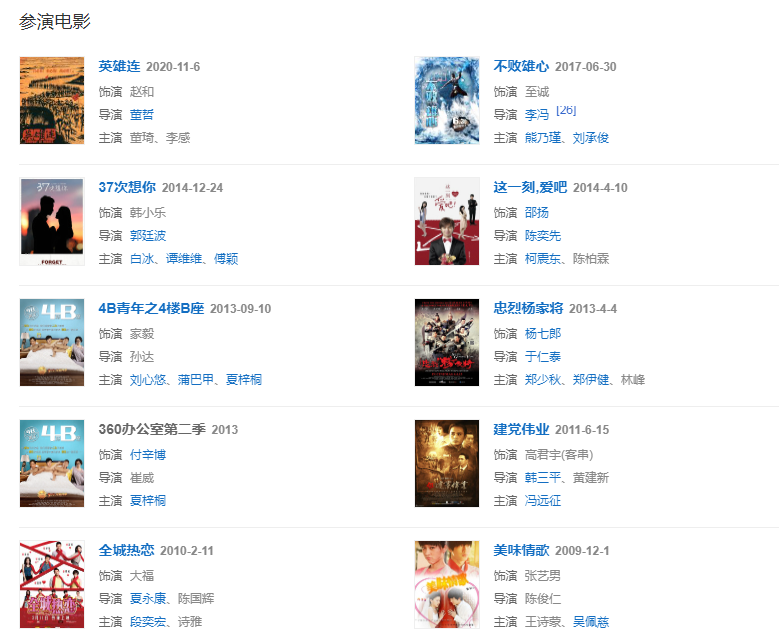Image resolution: width=779 pixels, height=643 pixels.
Task: Open the 不败雄心 movie title
Action: pos(521,67)
